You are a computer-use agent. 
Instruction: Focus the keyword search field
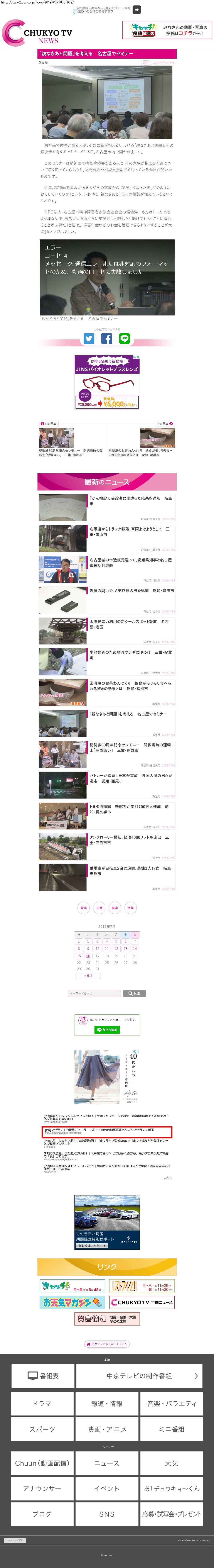pos(94,993)
